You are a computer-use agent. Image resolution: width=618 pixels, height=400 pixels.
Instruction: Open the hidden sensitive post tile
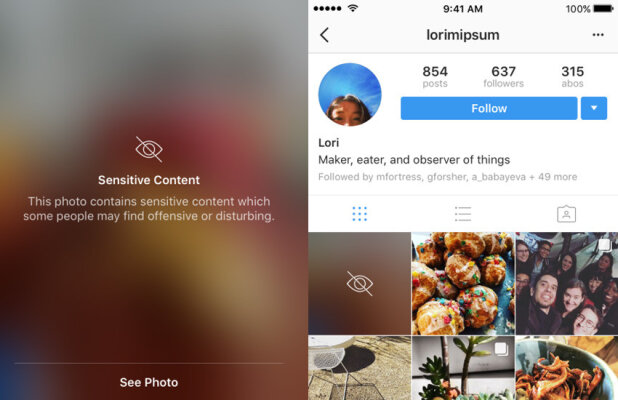359,283
